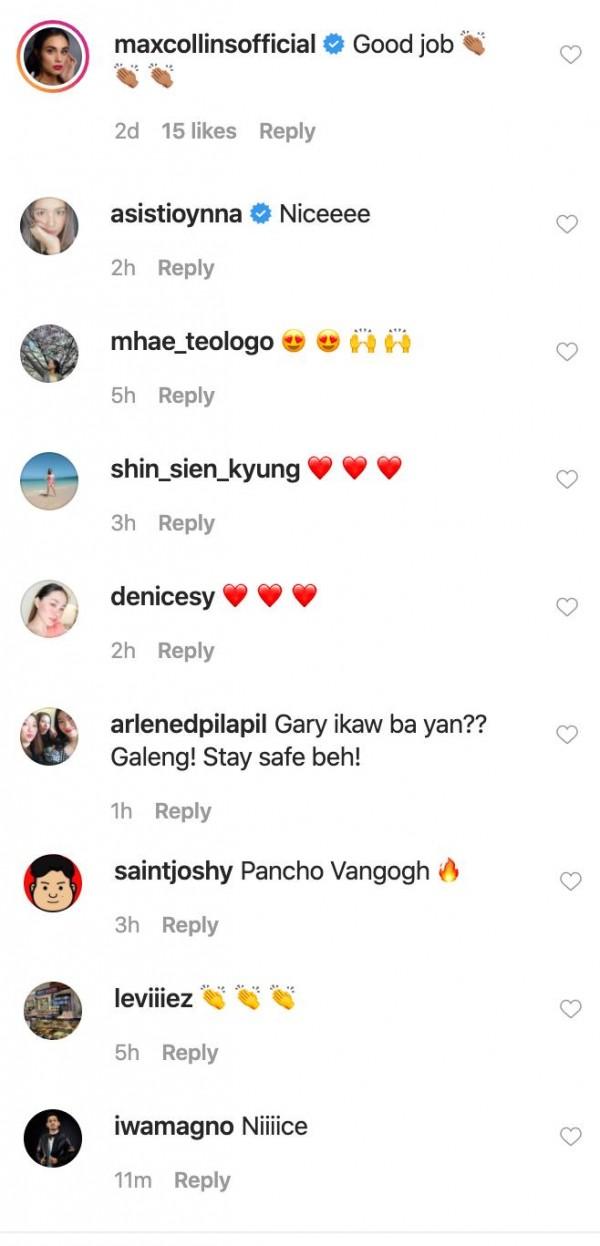Screen dimensions: 600x1246
Task: Reply to mhae_teologo's comment
Action: pyautogui.click(x=186, y=396)
